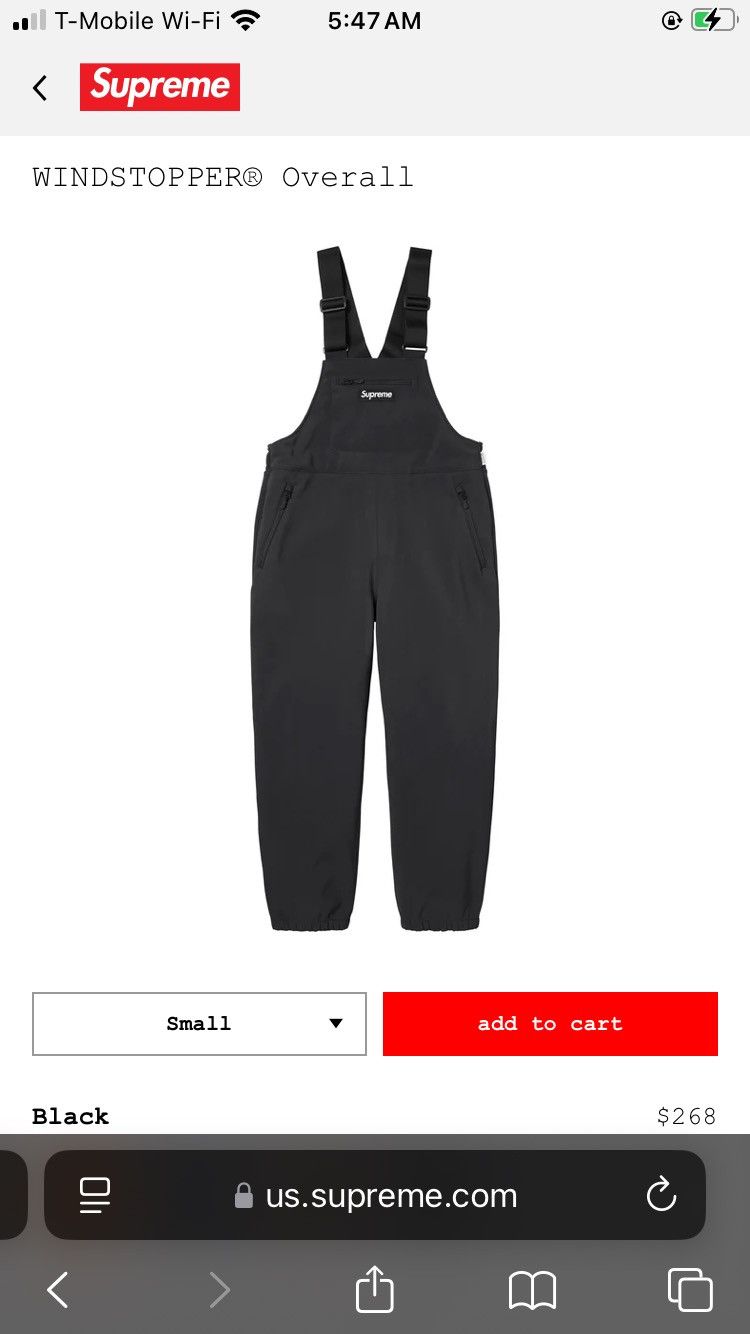The image size is (750, 1334).
Task: Go back using the arrow beside Supreme logo
Action: point(40,88)
